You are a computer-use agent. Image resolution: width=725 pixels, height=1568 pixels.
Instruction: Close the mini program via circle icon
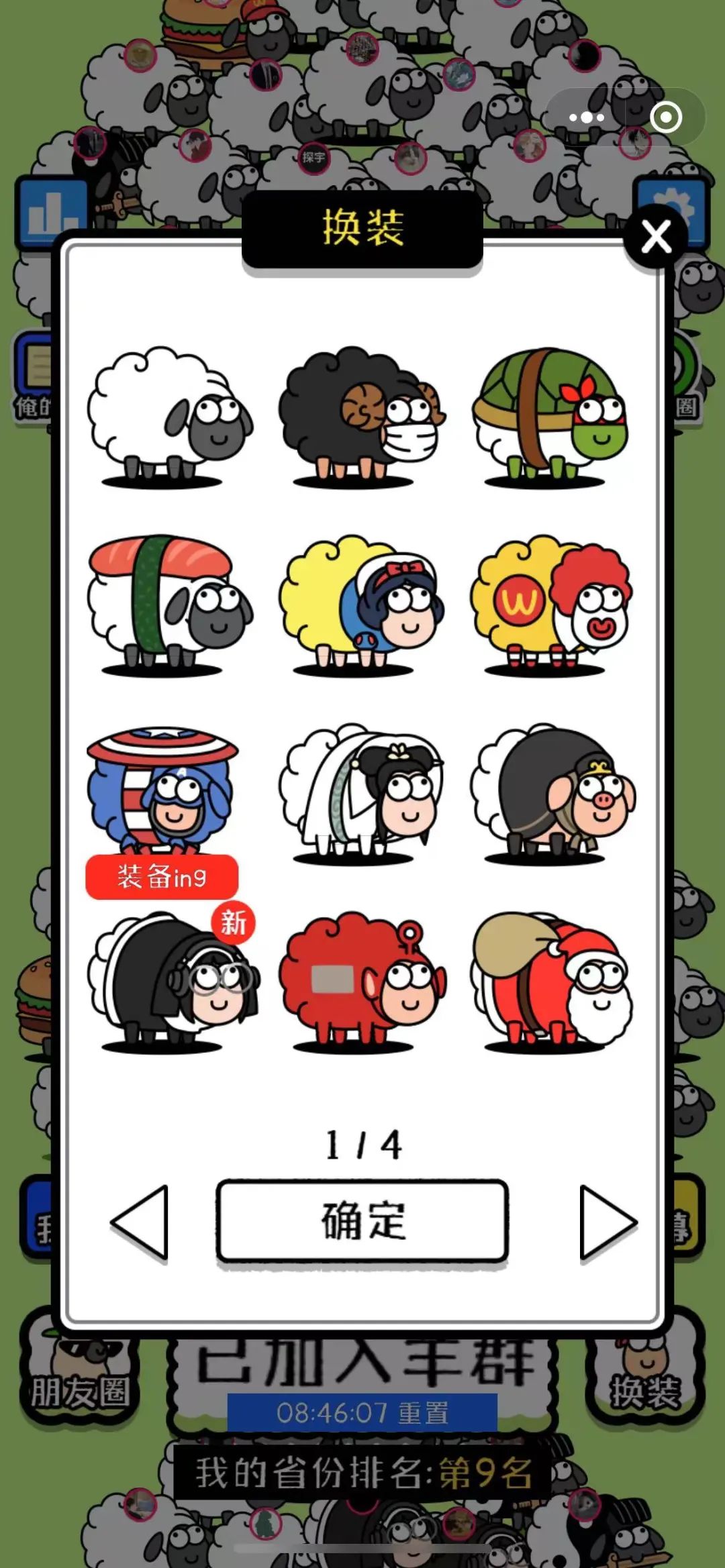[665, 117]
